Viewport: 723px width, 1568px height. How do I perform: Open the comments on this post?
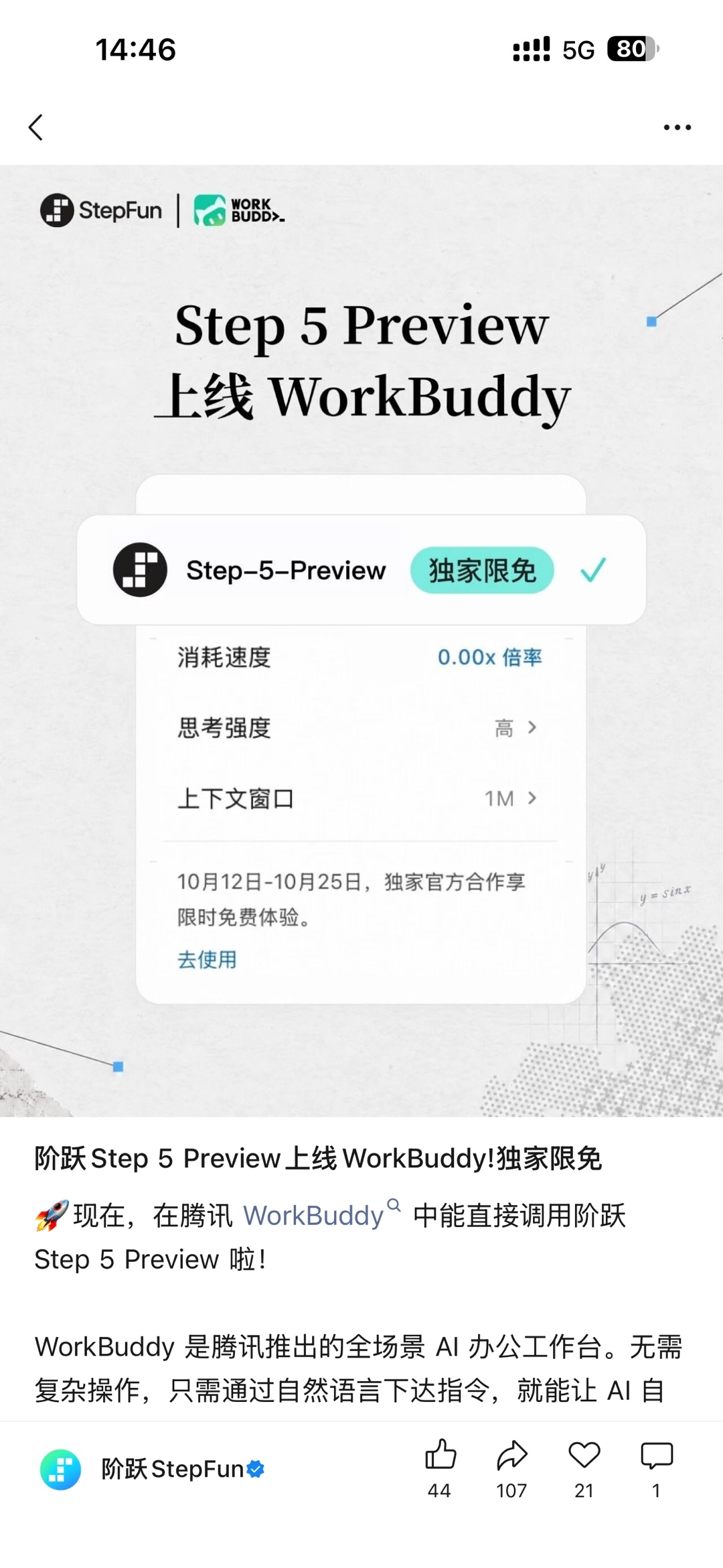[657, 1468]
